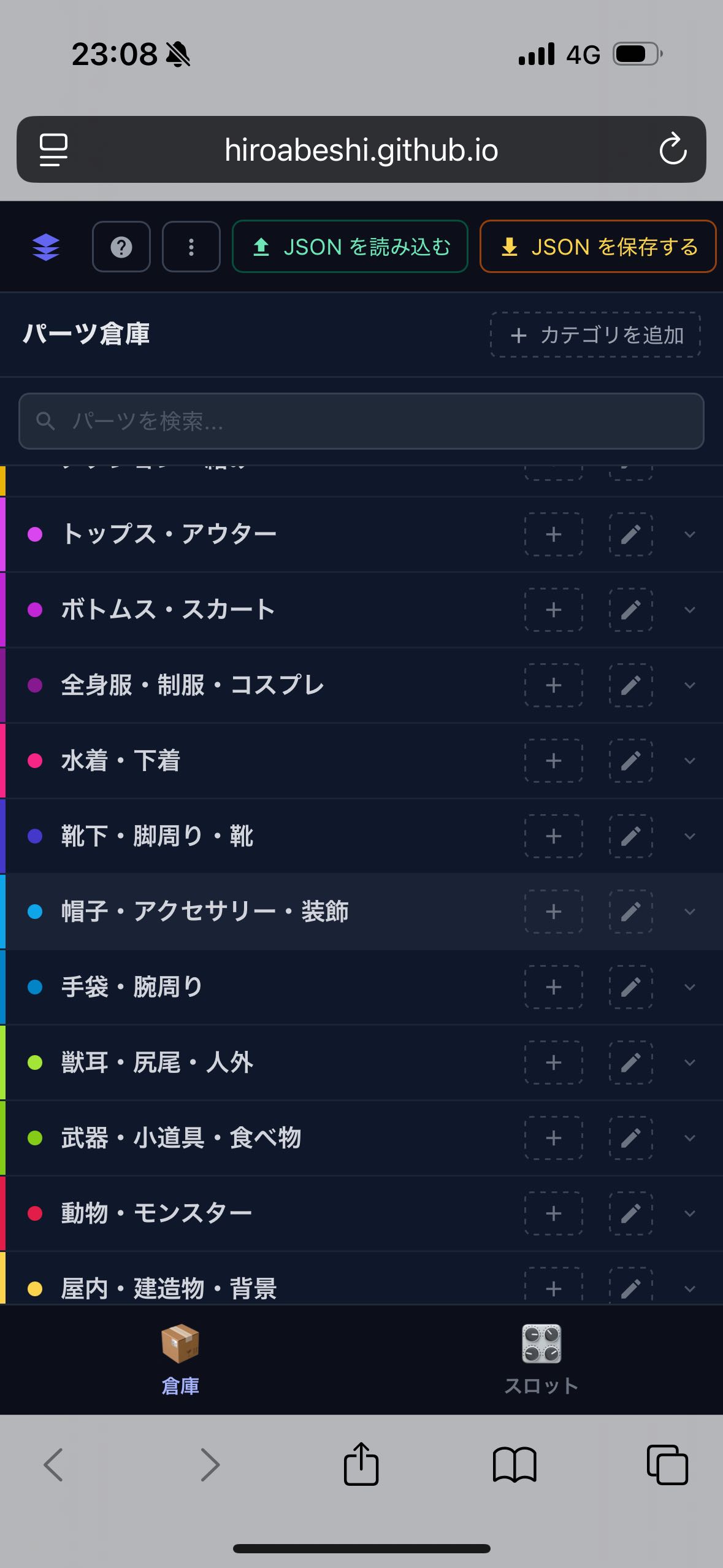The width and height of the screenshot is (723, 1568).
Task: Open the three-dot overflow menu
Action: (191, 247)
